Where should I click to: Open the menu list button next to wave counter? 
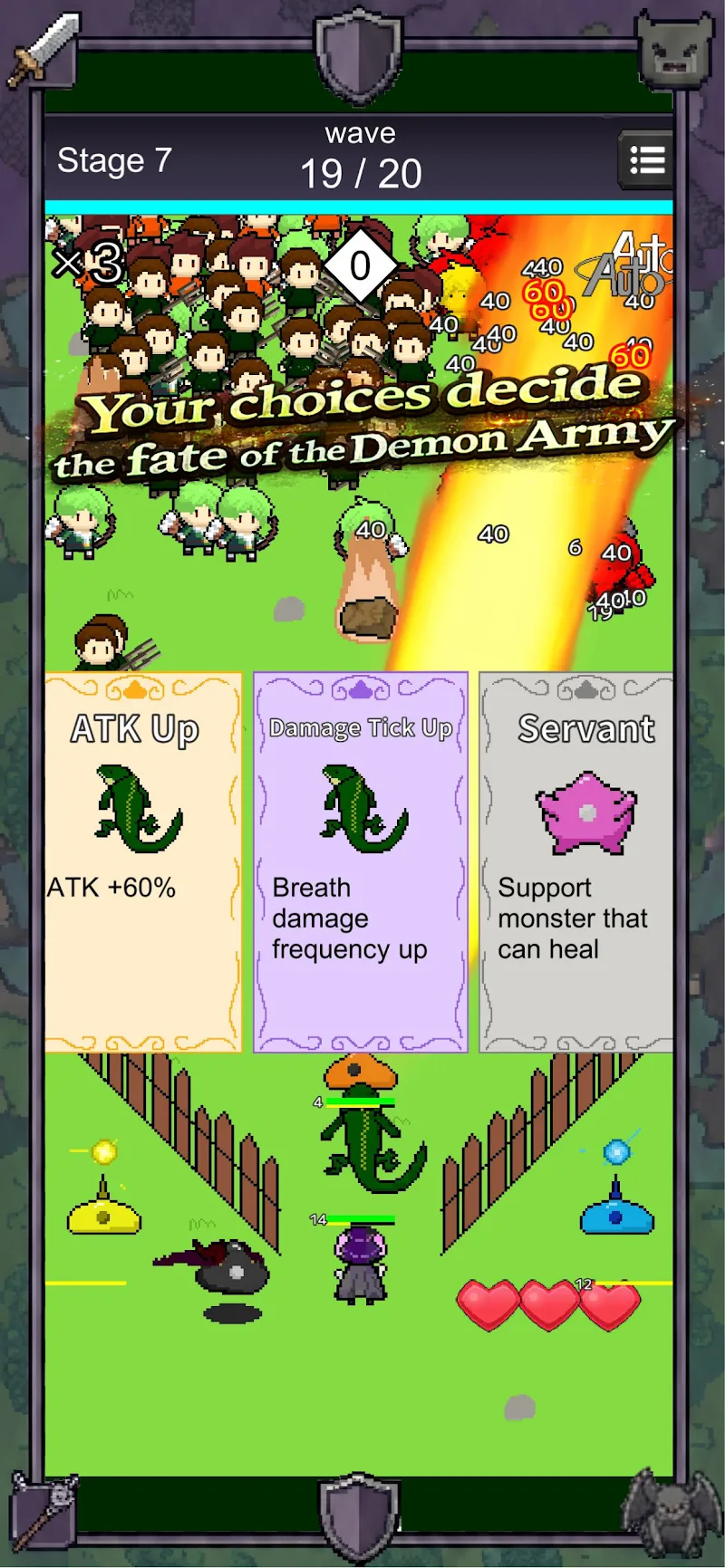coord(646,158)
